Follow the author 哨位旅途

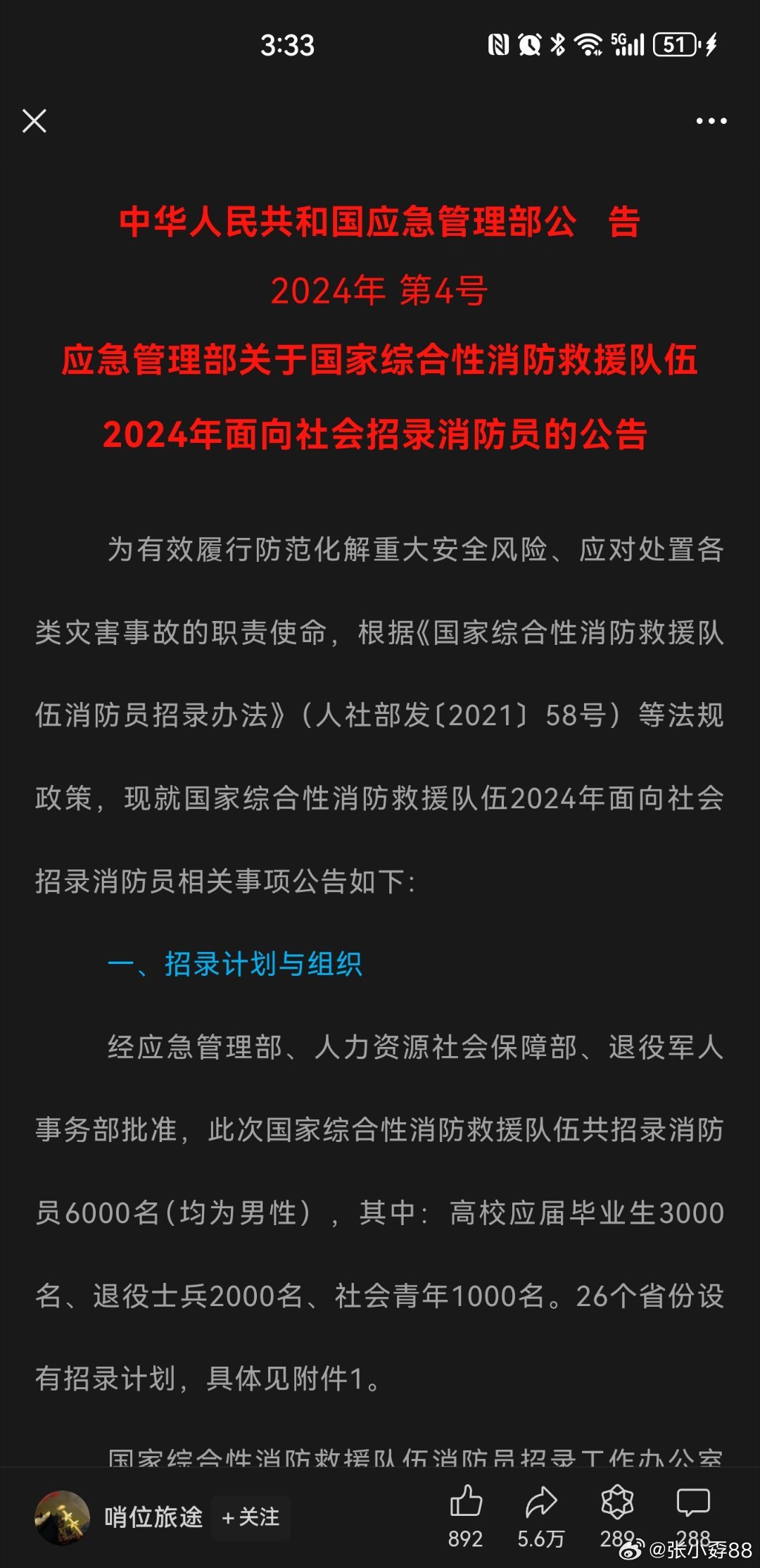(x=251, y=1517)
